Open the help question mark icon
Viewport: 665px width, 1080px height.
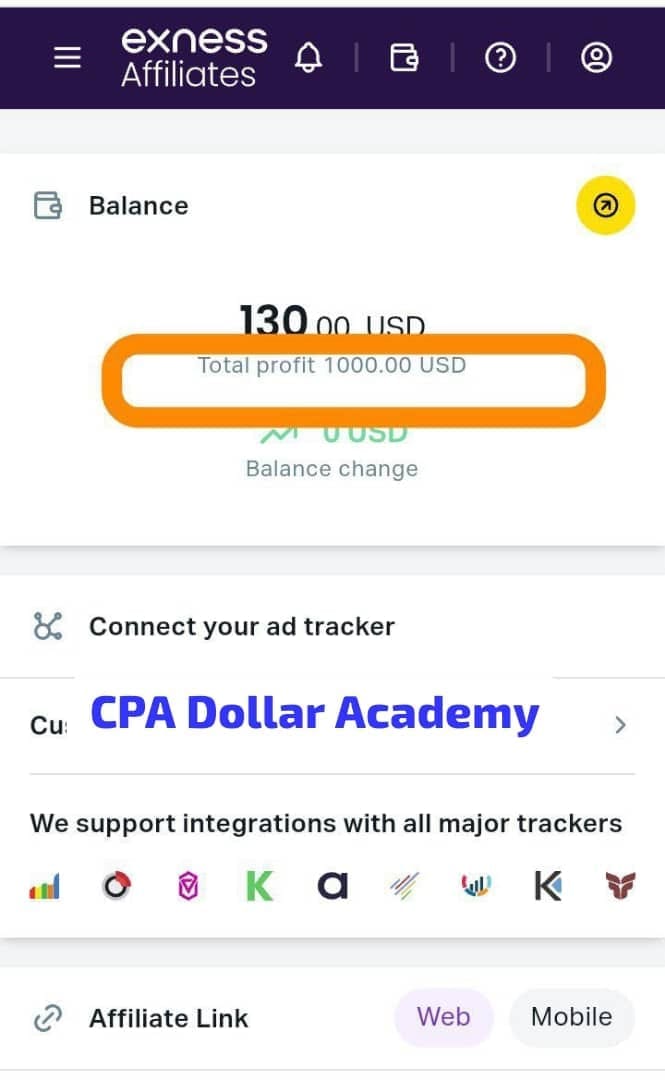click(499, 59)
